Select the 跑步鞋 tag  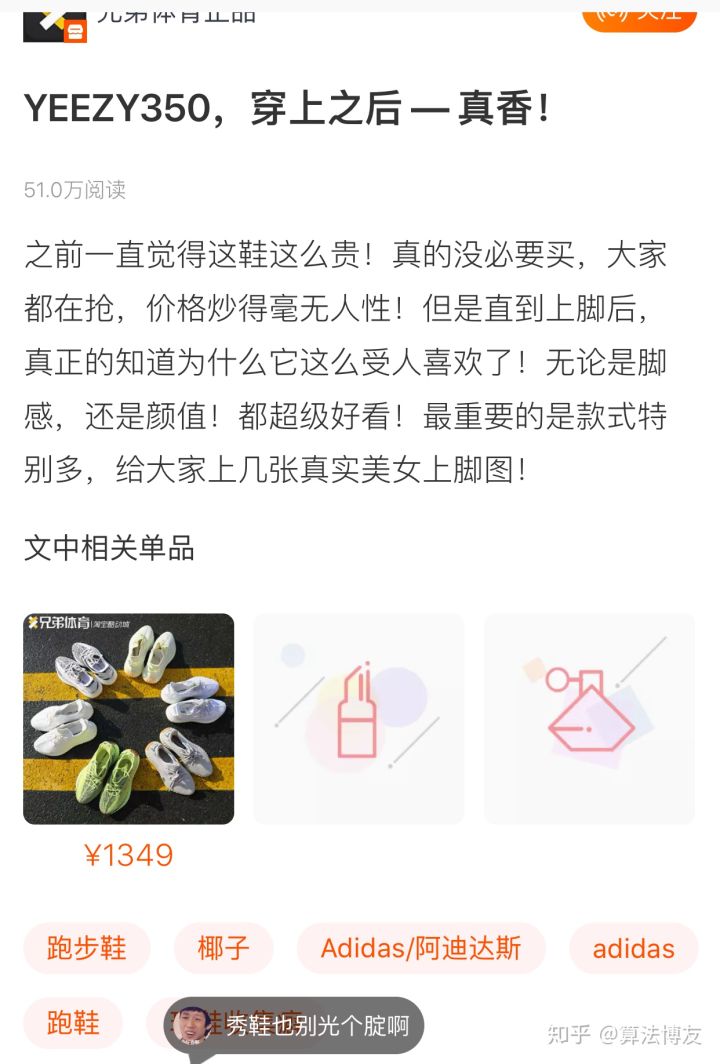[x=86, y=948]
